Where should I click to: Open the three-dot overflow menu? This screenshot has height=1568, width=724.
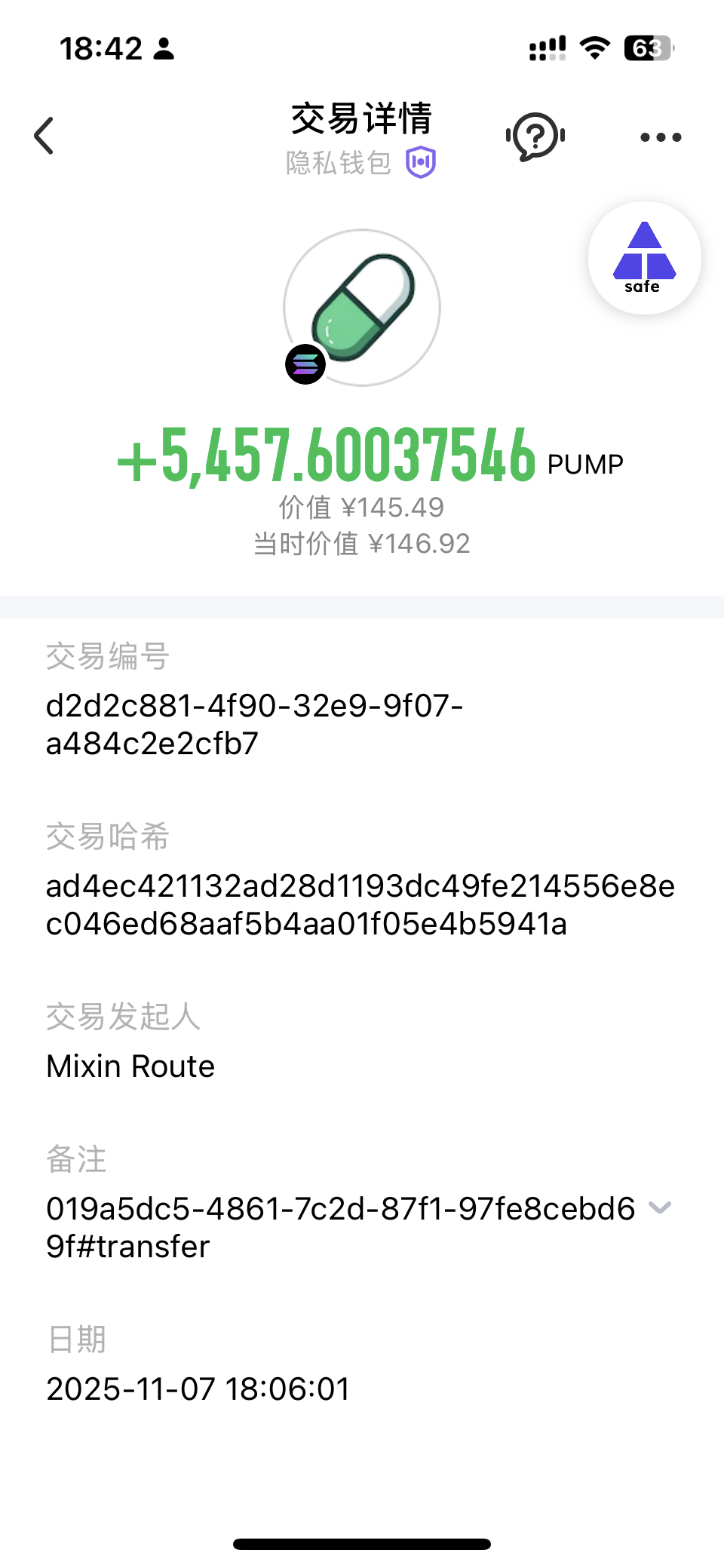[x=661, y=137]
